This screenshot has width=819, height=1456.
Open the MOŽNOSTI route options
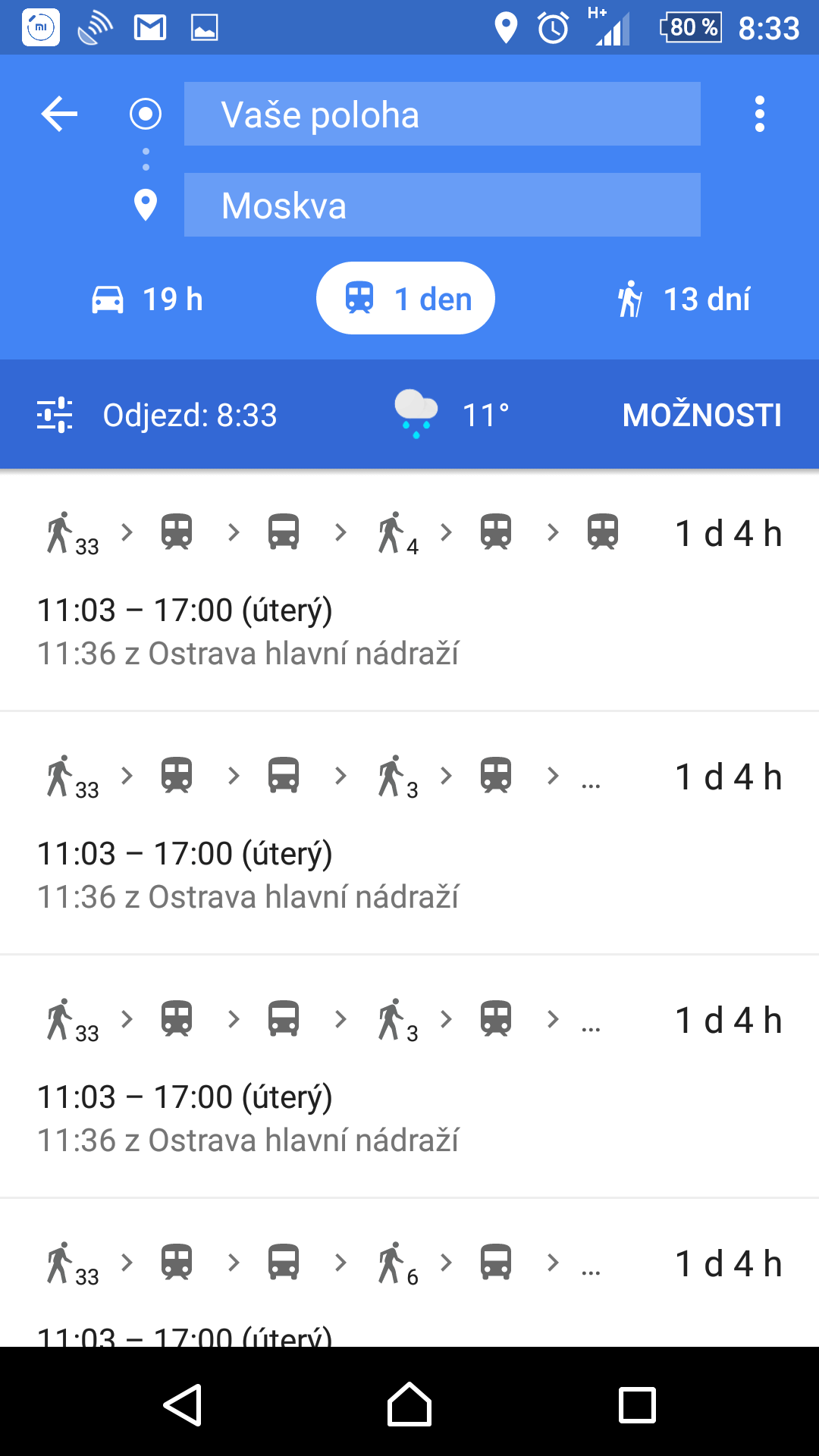point(701,415)
